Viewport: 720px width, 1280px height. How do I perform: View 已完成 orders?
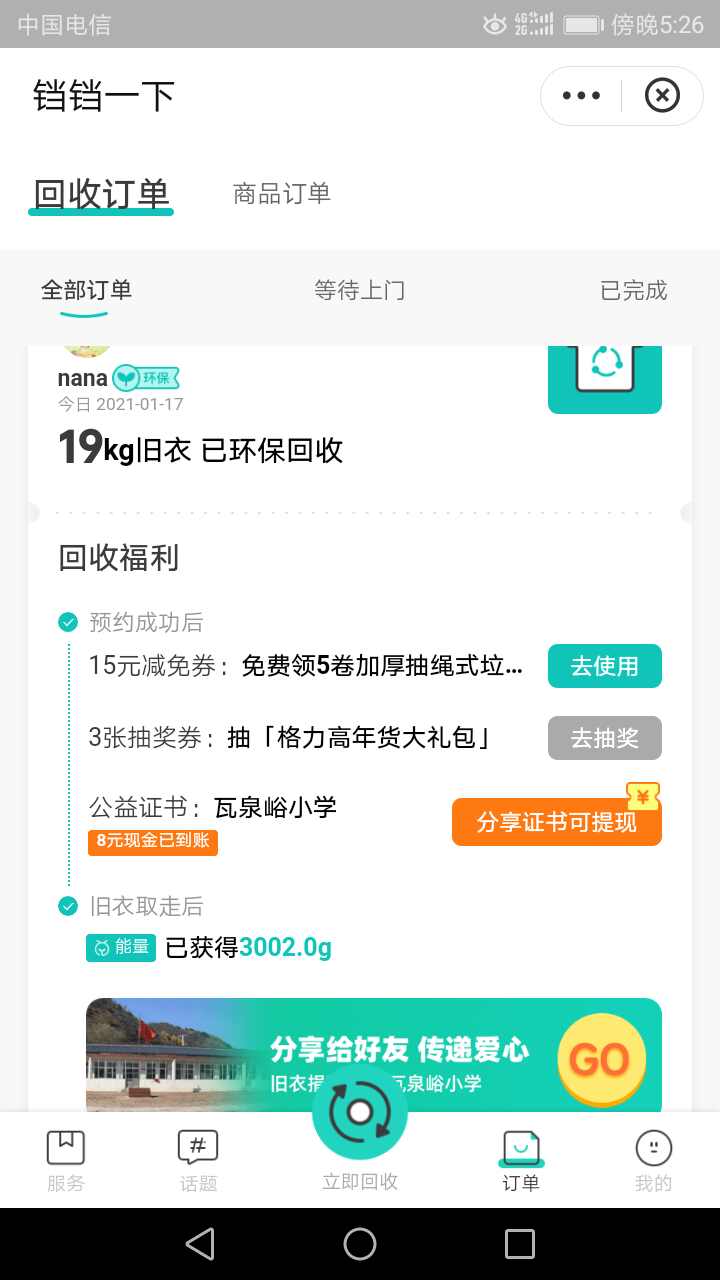[633, 291]
